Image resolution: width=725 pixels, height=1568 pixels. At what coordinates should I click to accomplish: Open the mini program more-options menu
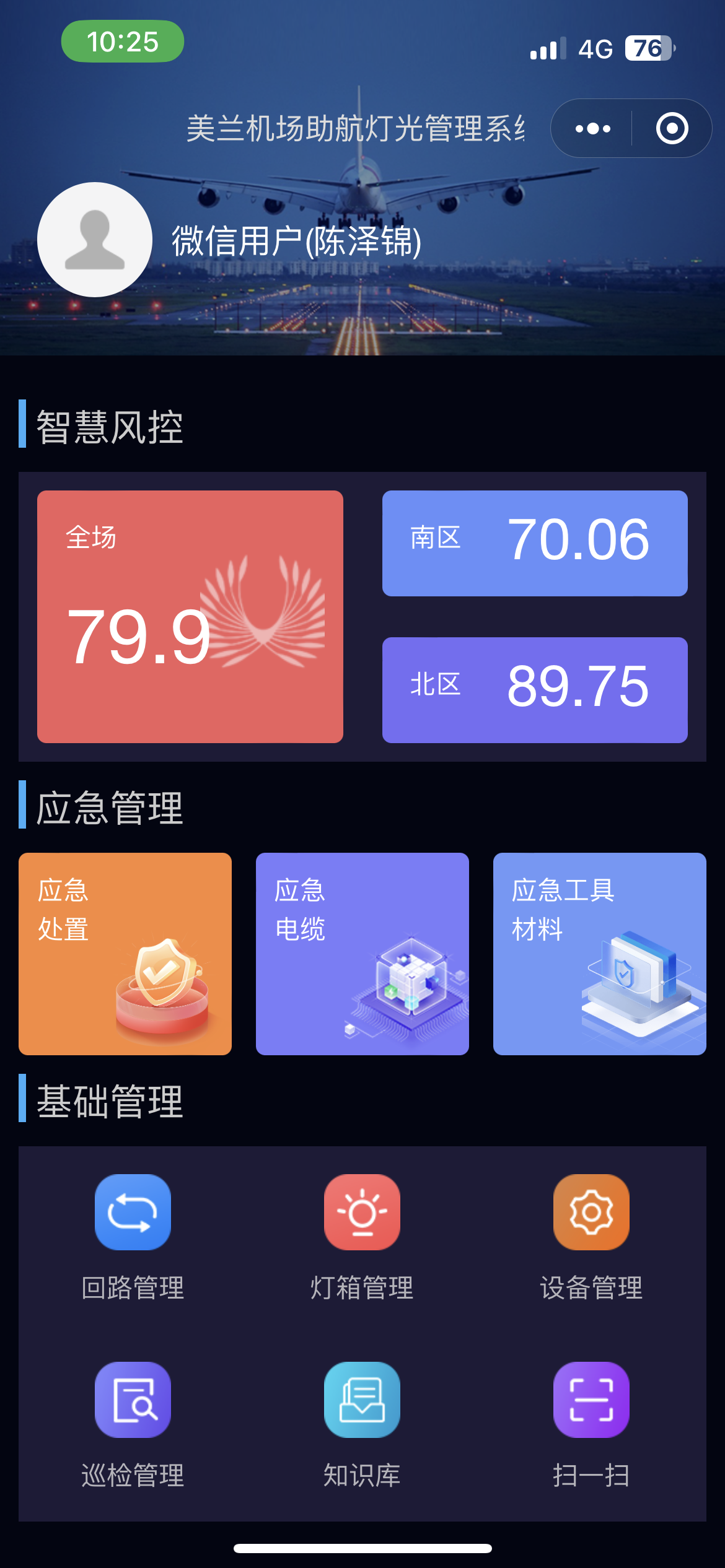coord(592,129)
